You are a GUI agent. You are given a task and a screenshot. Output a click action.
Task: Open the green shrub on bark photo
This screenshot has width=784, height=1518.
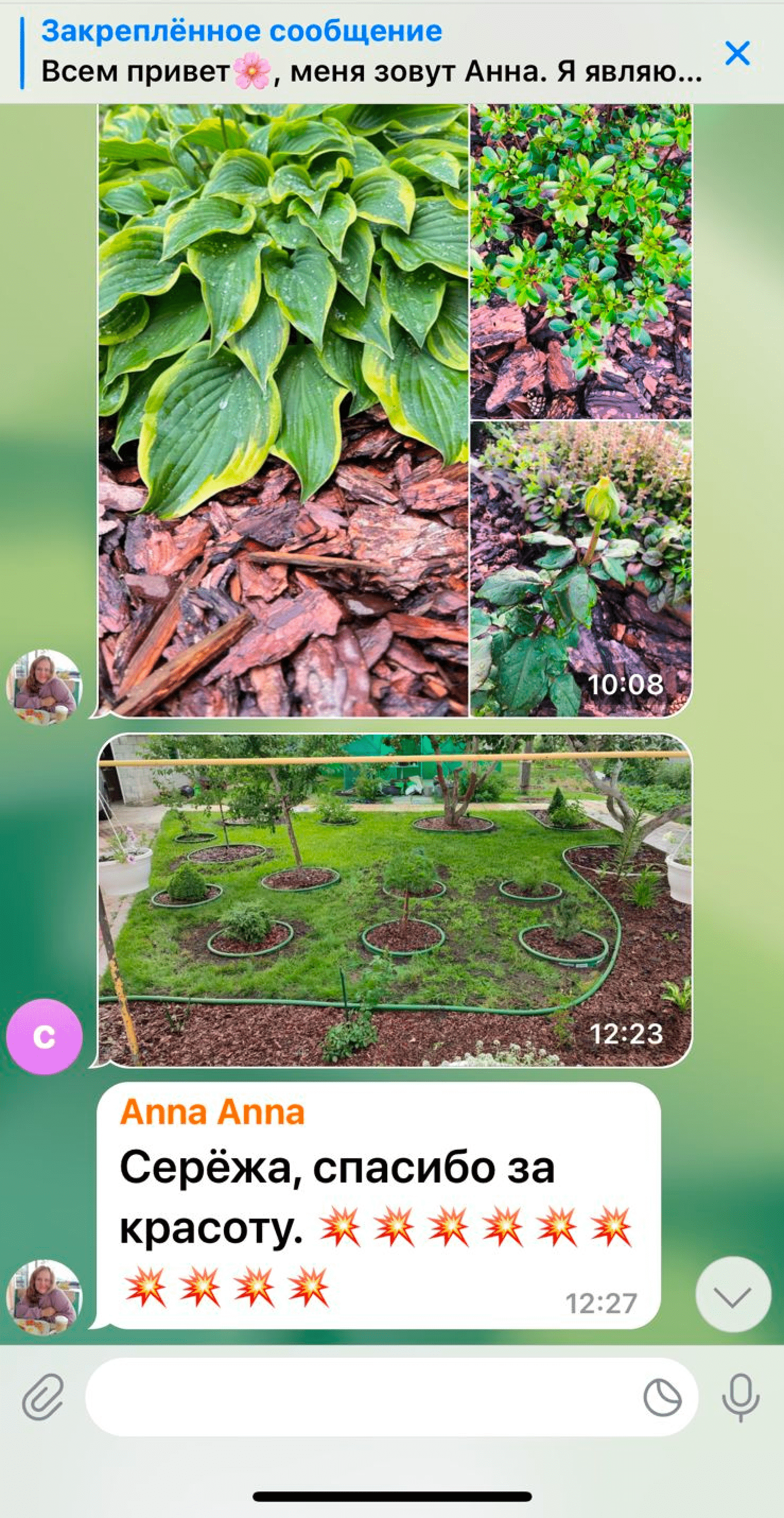pyautogui.click(x=581, y=261)
